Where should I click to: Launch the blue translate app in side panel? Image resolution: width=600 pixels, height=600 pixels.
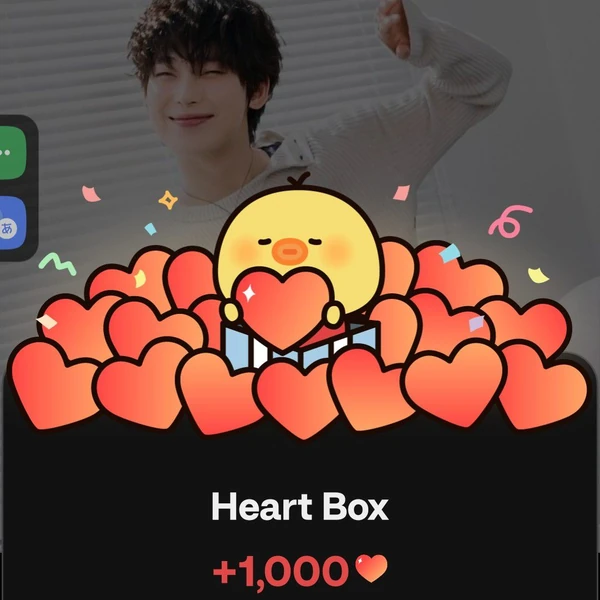point(12,224)
